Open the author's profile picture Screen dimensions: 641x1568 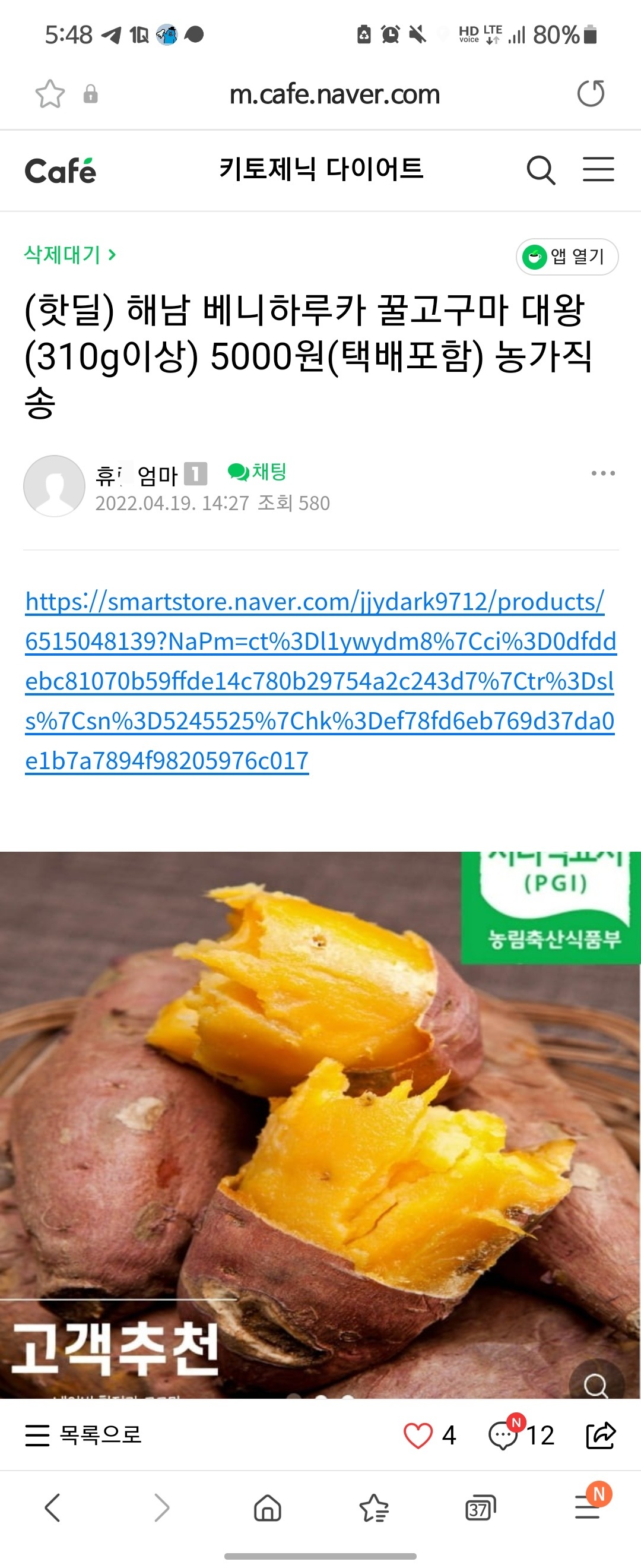pos(54,486)
